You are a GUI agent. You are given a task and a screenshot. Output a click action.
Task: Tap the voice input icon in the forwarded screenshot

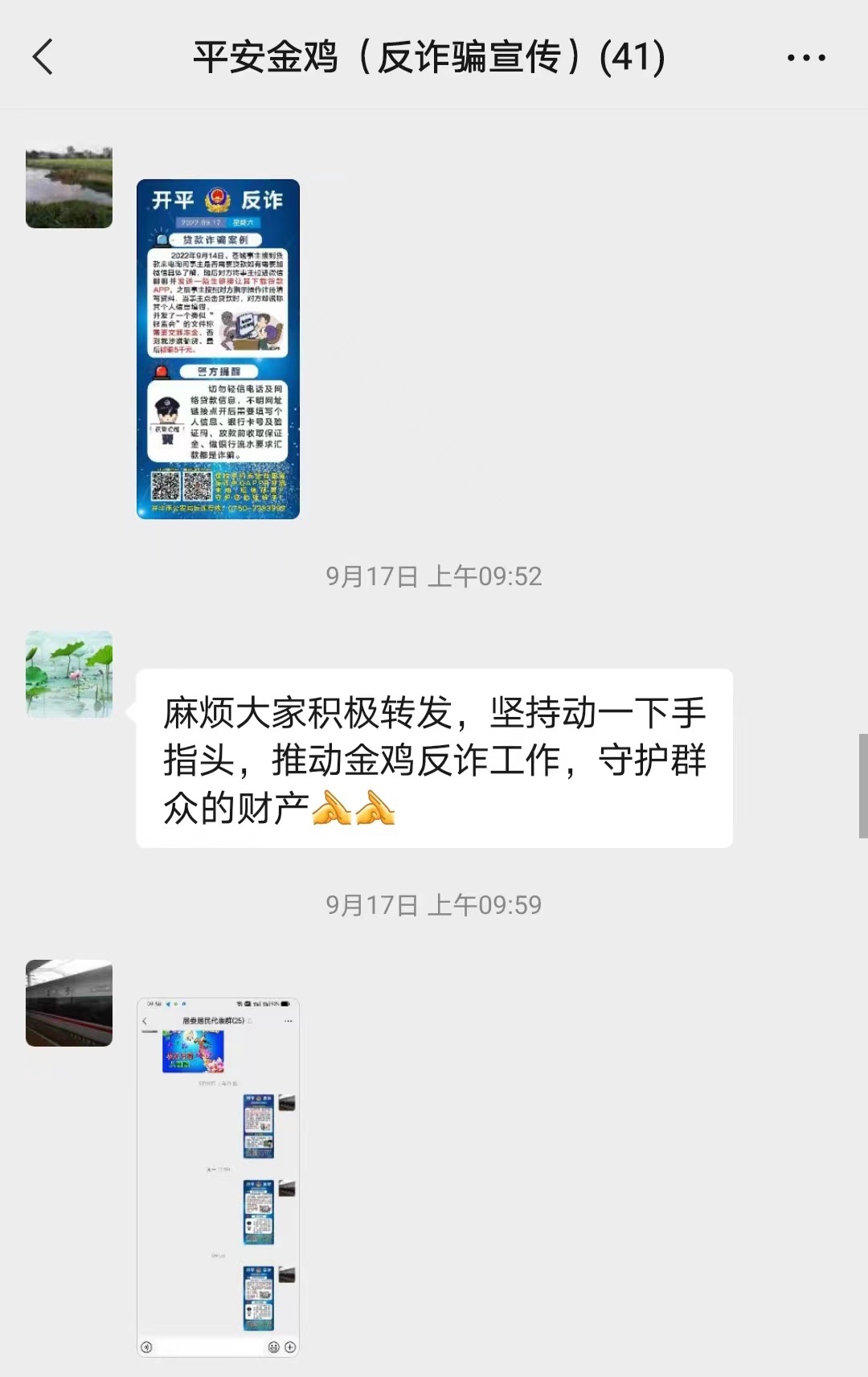click(x=146, y=1347)
